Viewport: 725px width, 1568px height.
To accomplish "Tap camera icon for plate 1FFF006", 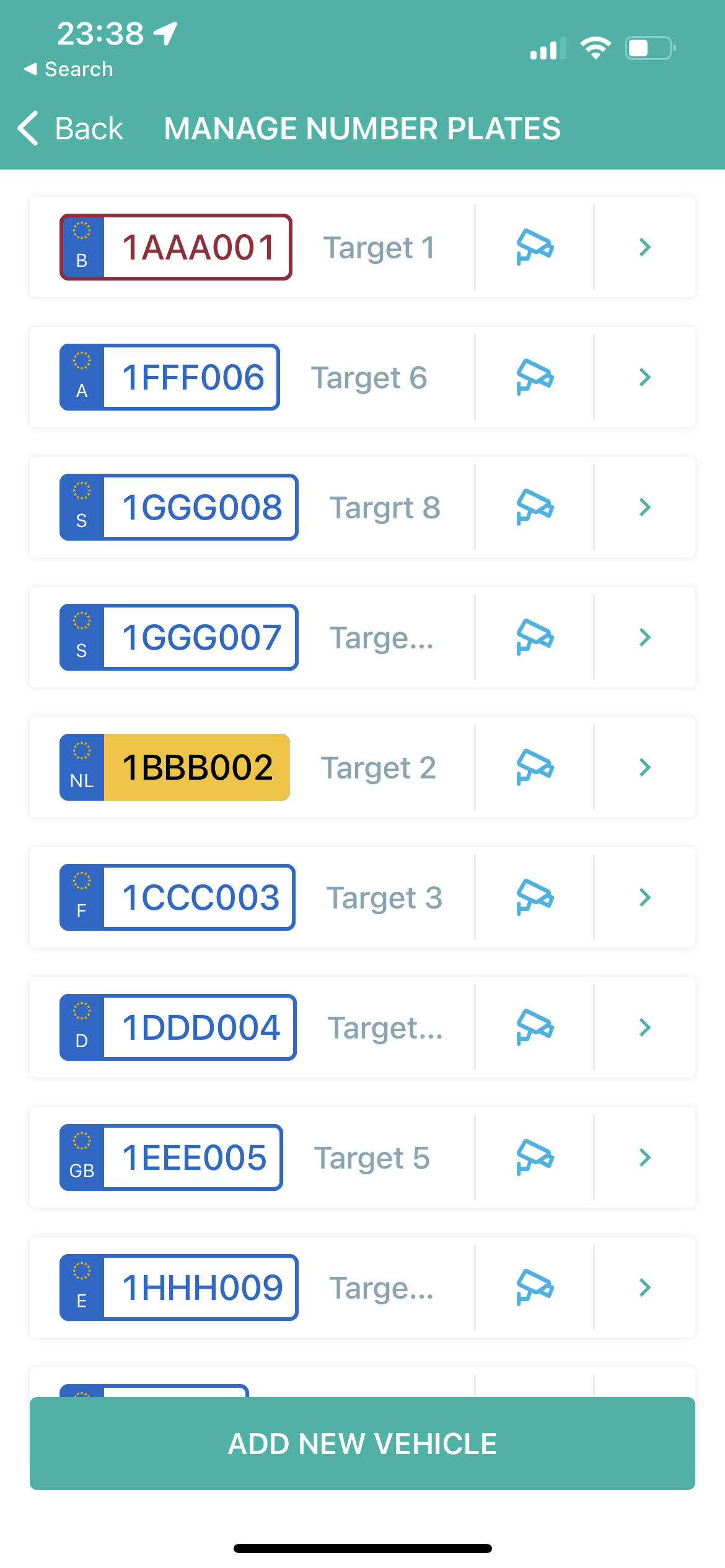I will 535,377.
